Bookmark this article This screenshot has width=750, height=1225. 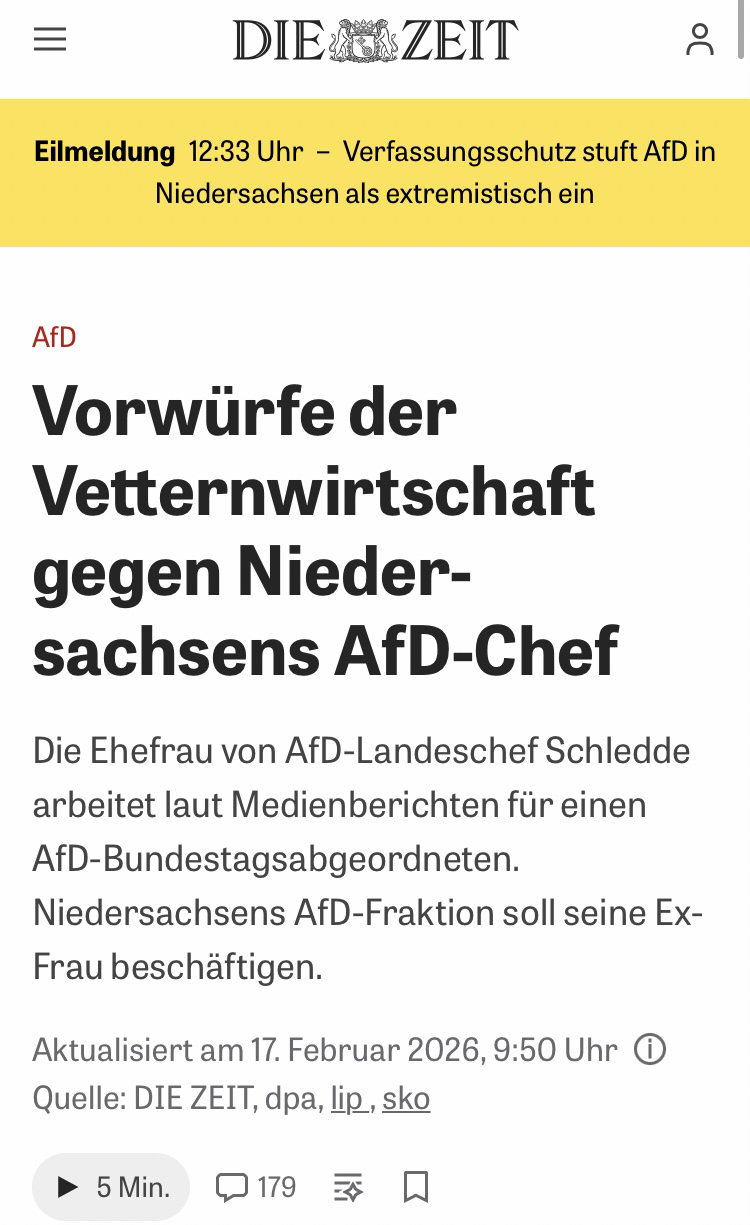[x=416, y=1187]
